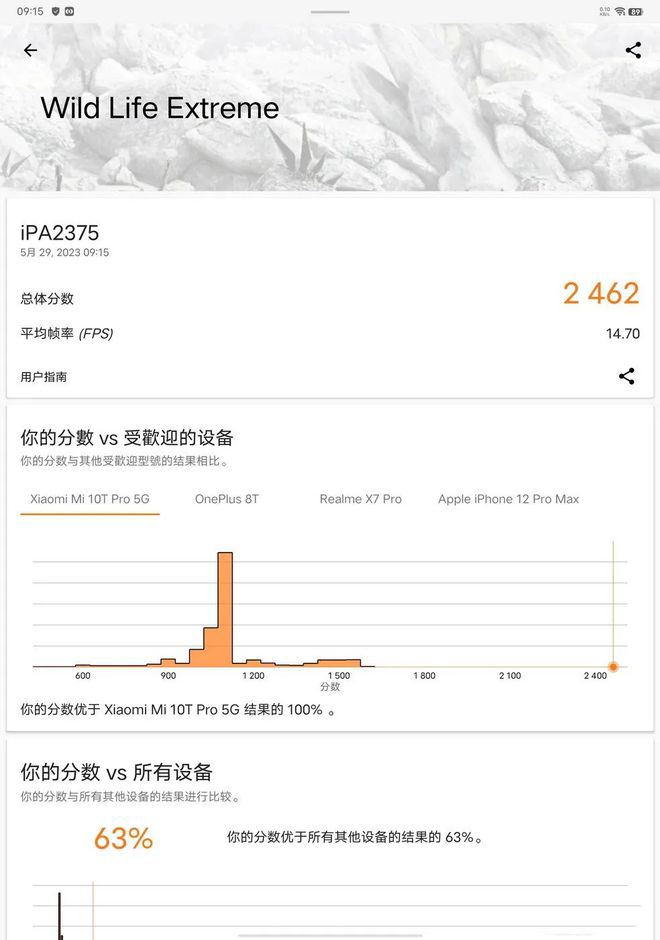660x940 pixels.
Task: Share the result from the top bar
Action: 633,50
